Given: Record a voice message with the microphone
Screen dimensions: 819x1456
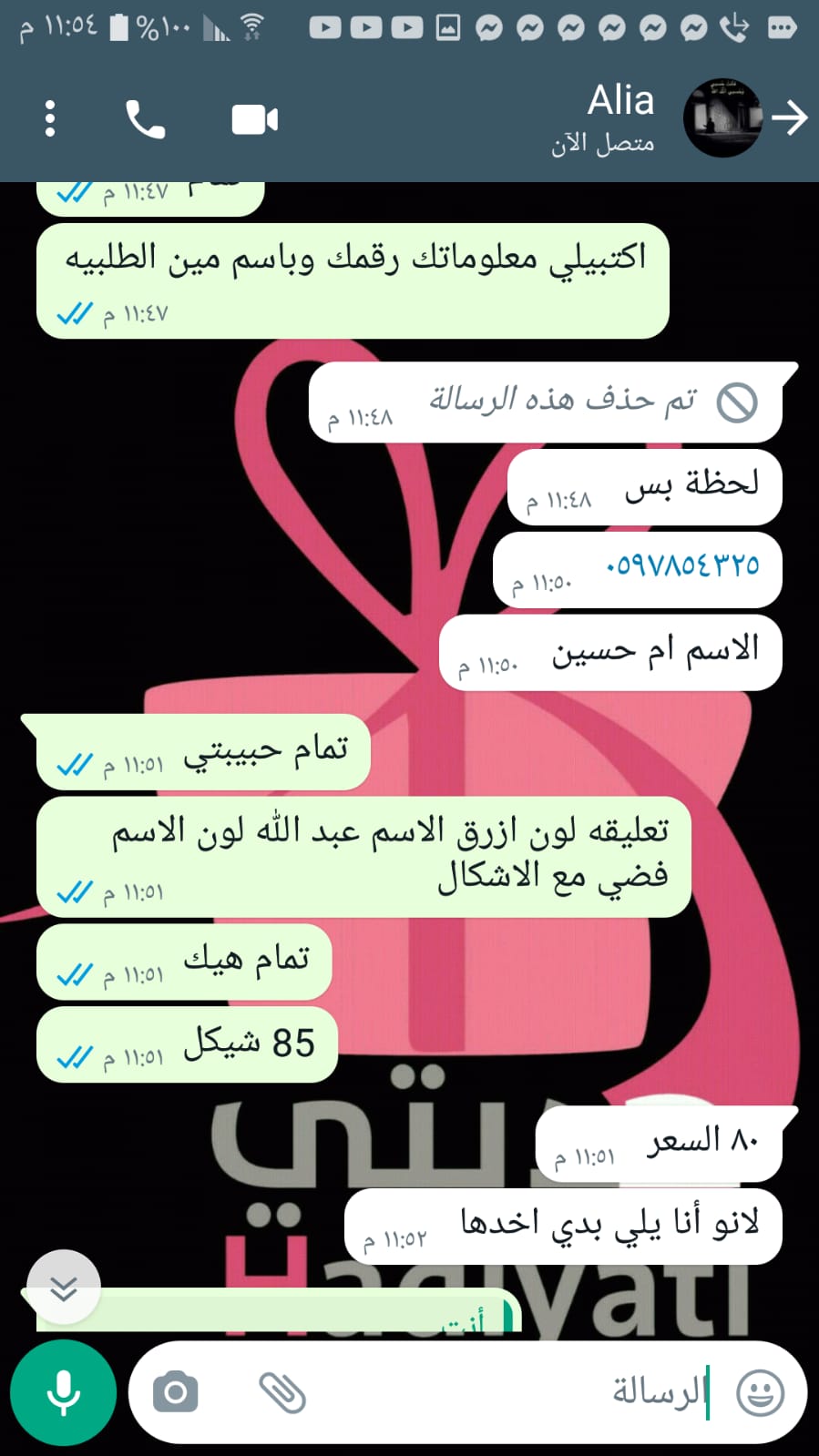Looking at the screenshot, I should pyautogui.click(x=63, y=1392).
